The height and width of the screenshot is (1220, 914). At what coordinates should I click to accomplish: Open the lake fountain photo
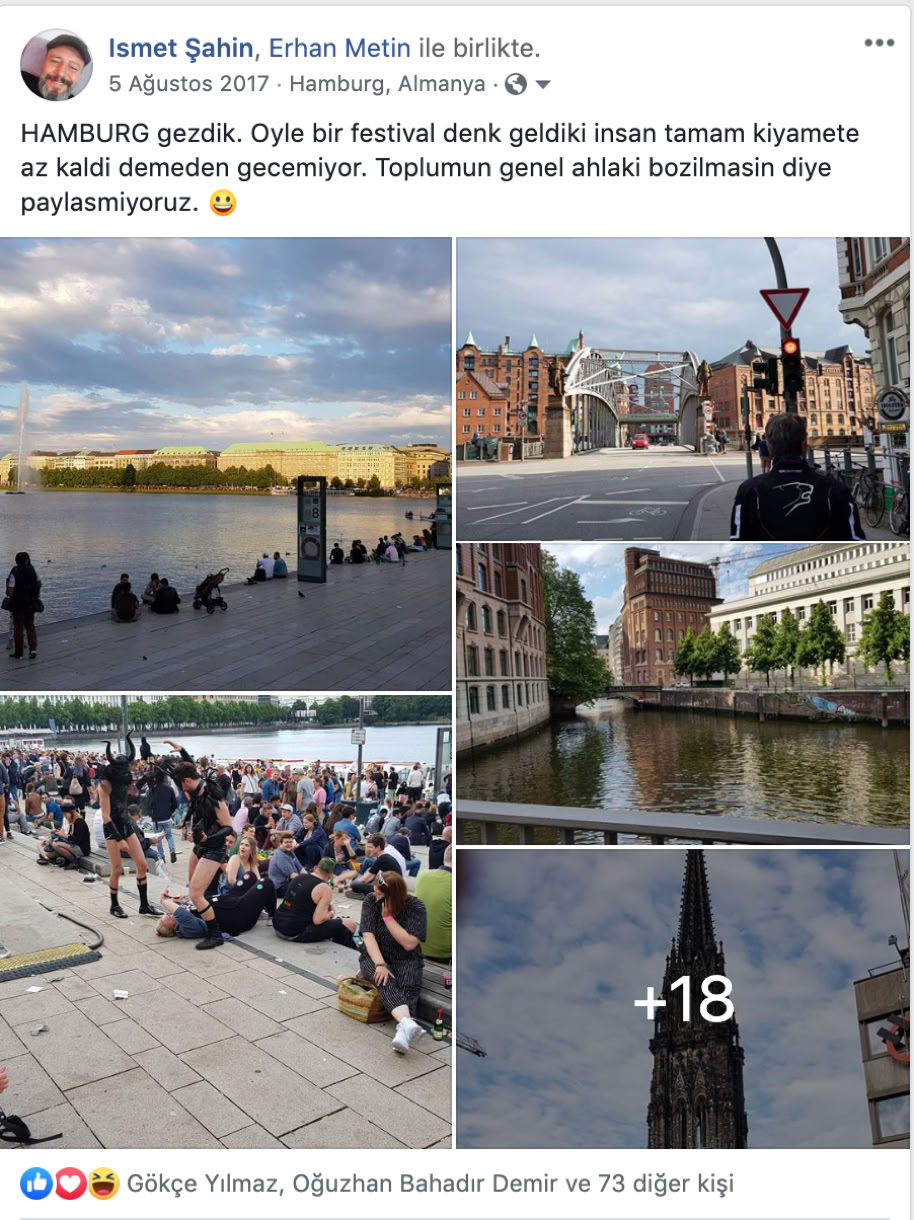pyautogui.click(x=226, y=464)
